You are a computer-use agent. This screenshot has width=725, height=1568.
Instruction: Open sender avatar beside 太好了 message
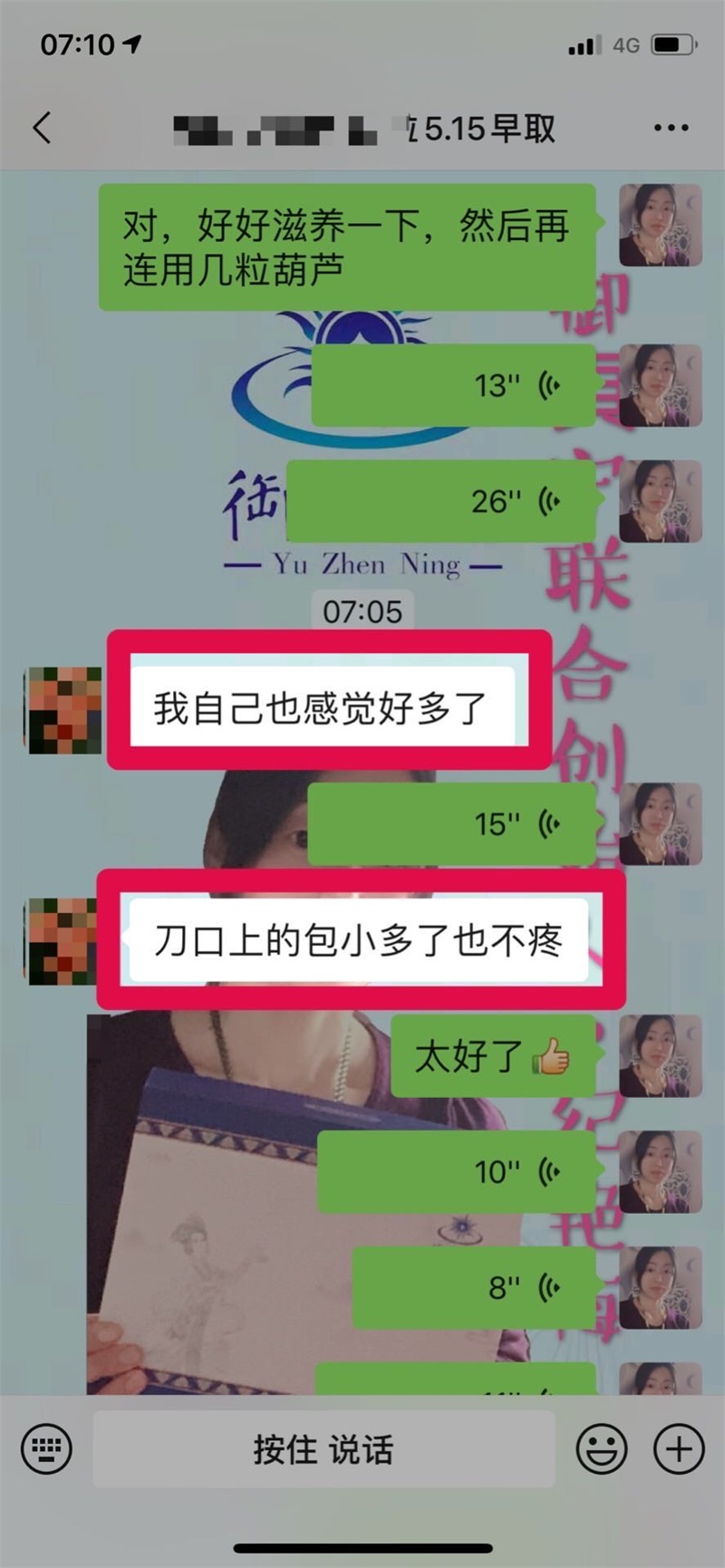tap(660, 1055)
